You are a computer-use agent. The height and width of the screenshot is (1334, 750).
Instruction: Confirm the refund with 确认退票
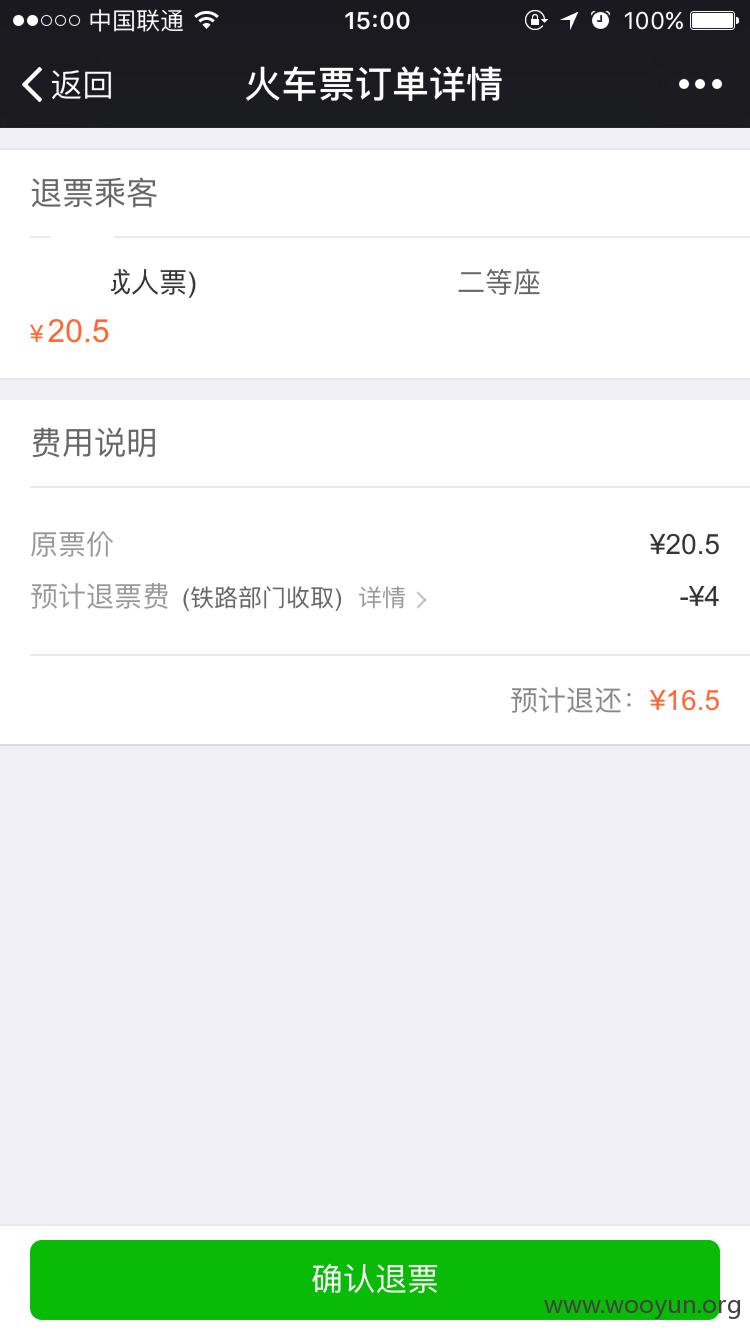(375, 1279)
